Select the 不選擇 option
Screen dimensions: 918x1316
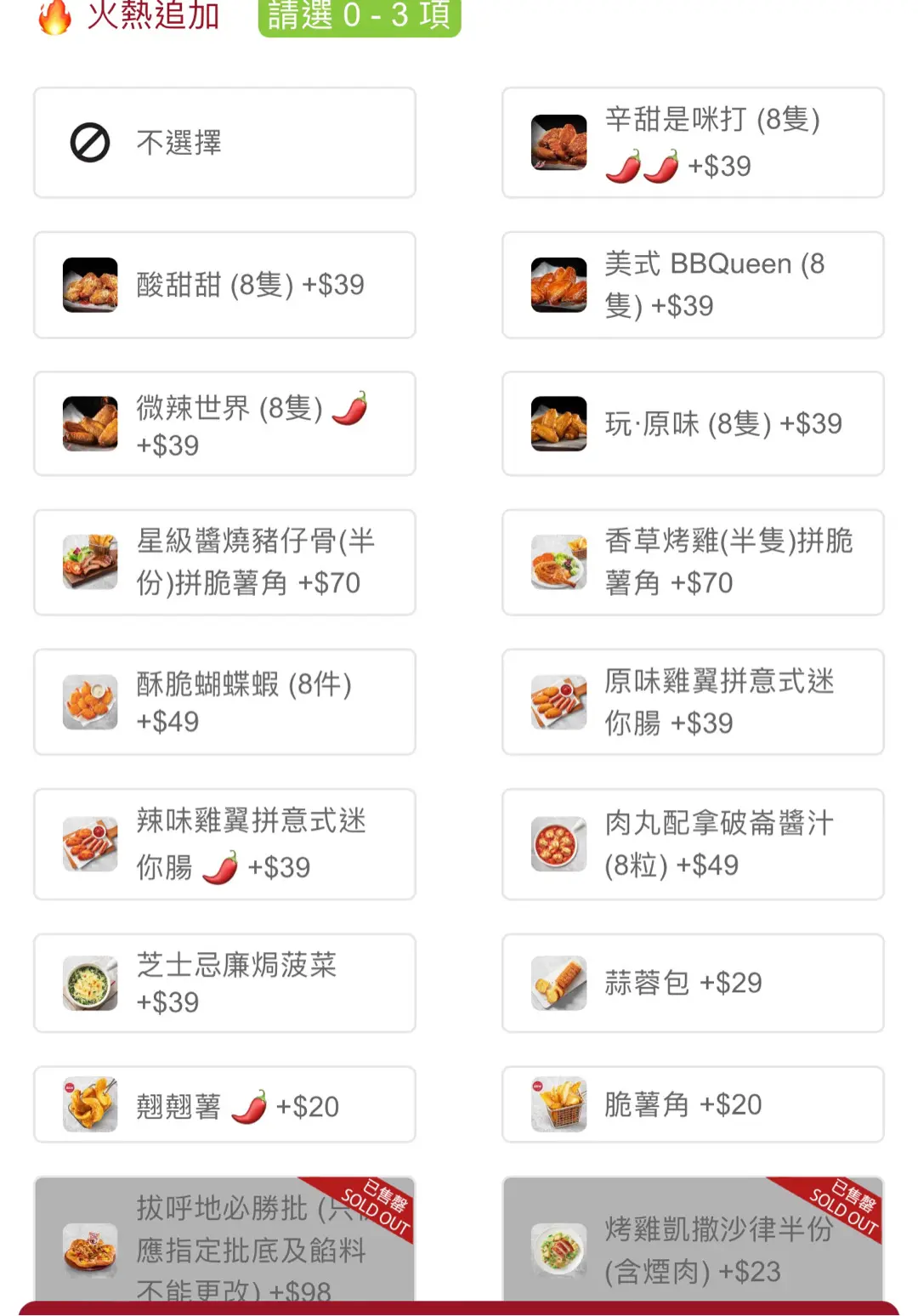[x=224, y=143]
